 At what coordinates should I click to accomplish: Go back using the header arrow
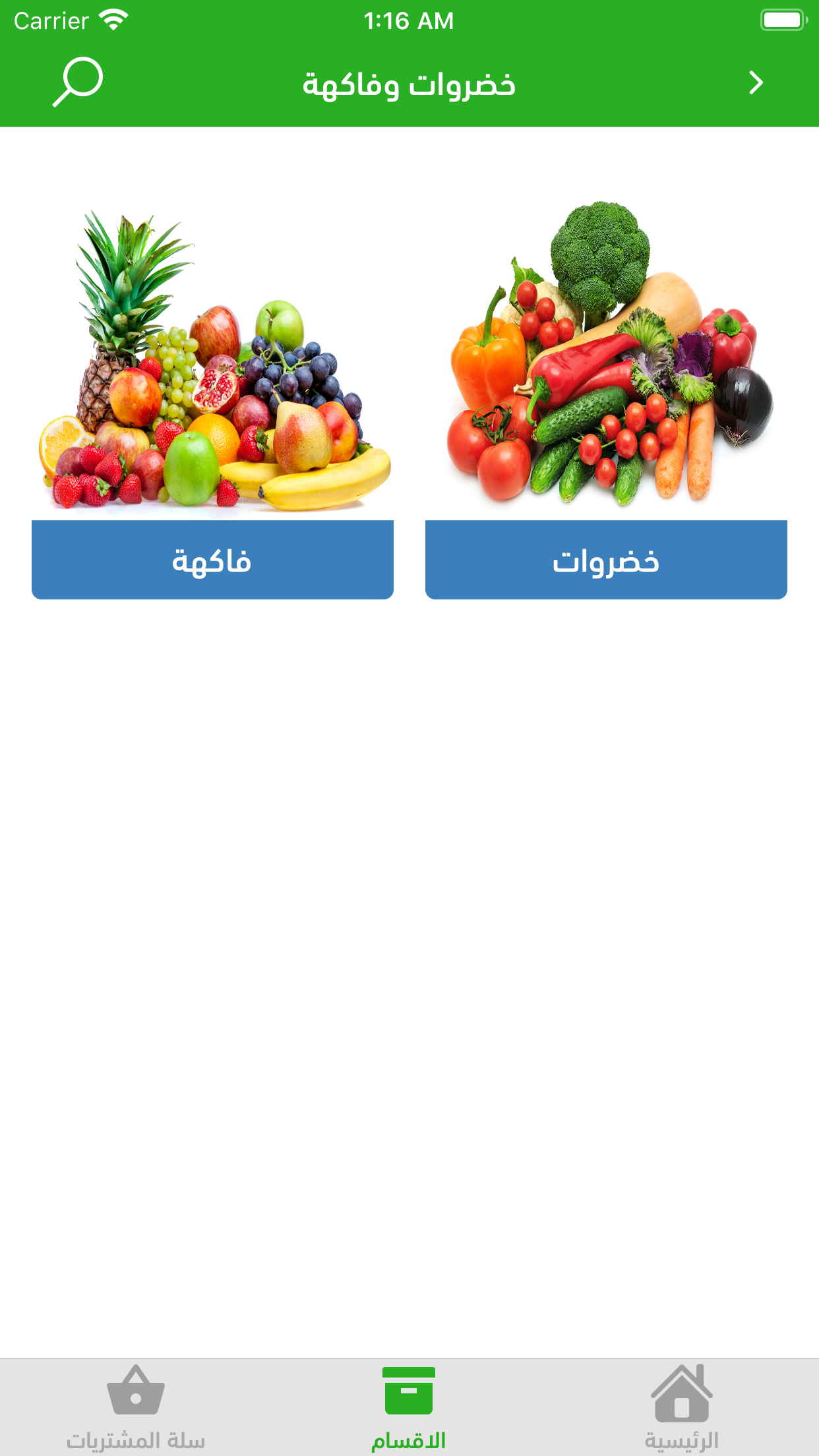coord(756,83)
